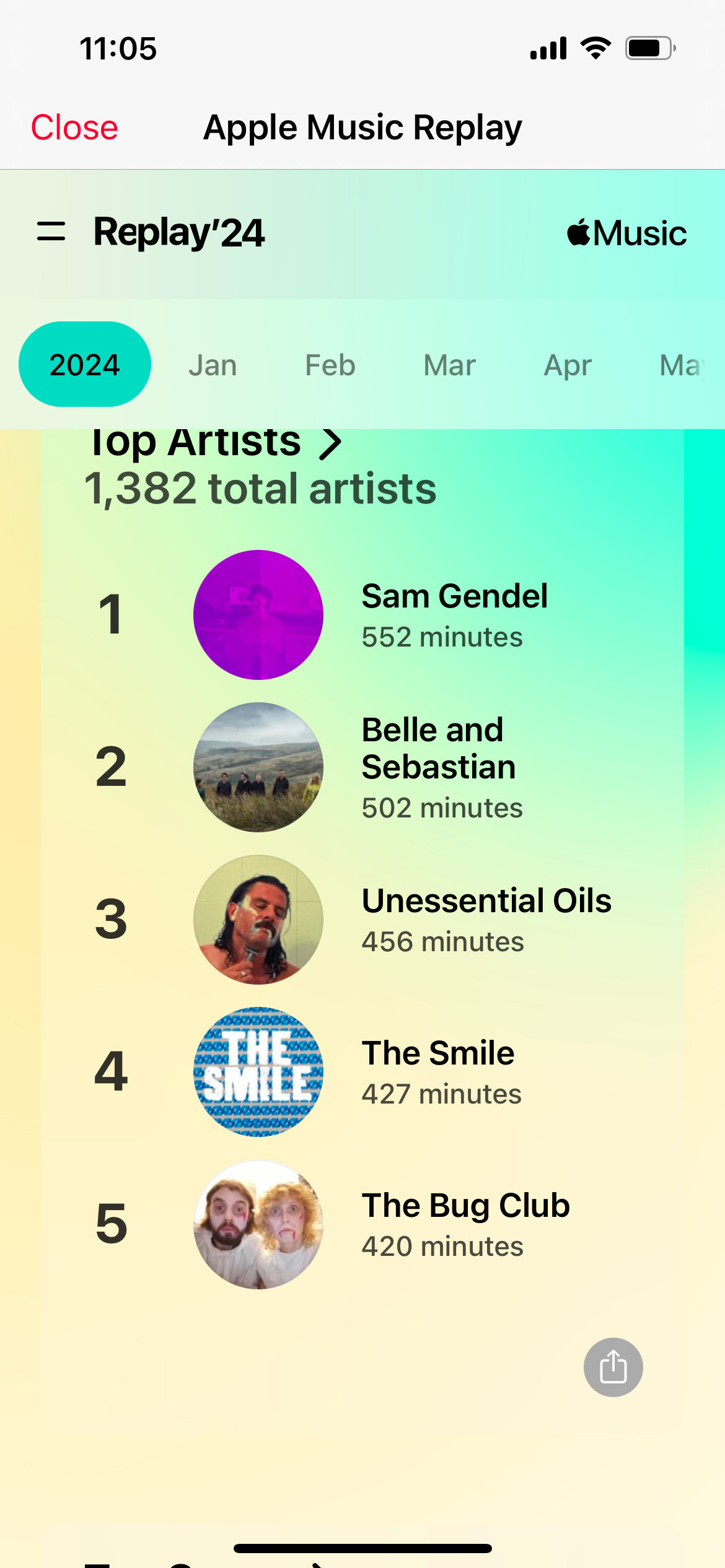
Task: Switch to the Jan tab
Action: (x=213, y=365)
